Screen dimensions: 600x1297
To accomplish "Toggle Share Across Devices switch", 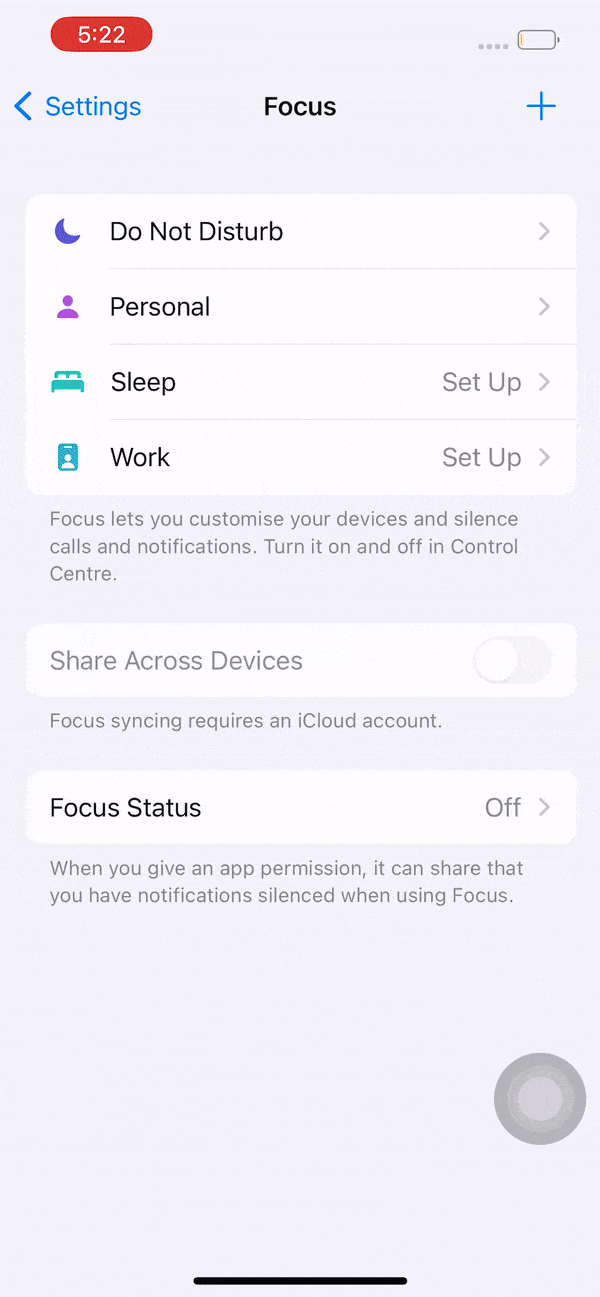I will [x=512, y=661].
